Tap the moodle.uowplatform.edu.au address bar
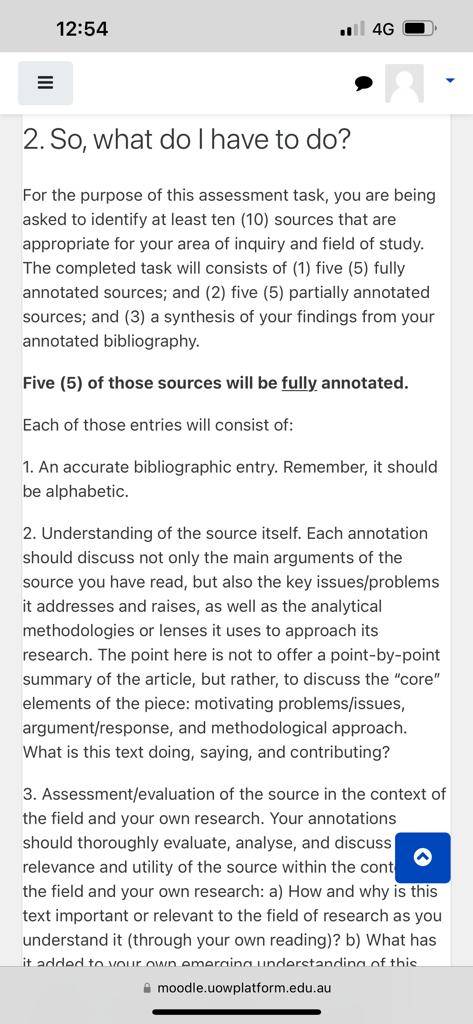The height and width of the screenshot is (1024, 473). 236,987
